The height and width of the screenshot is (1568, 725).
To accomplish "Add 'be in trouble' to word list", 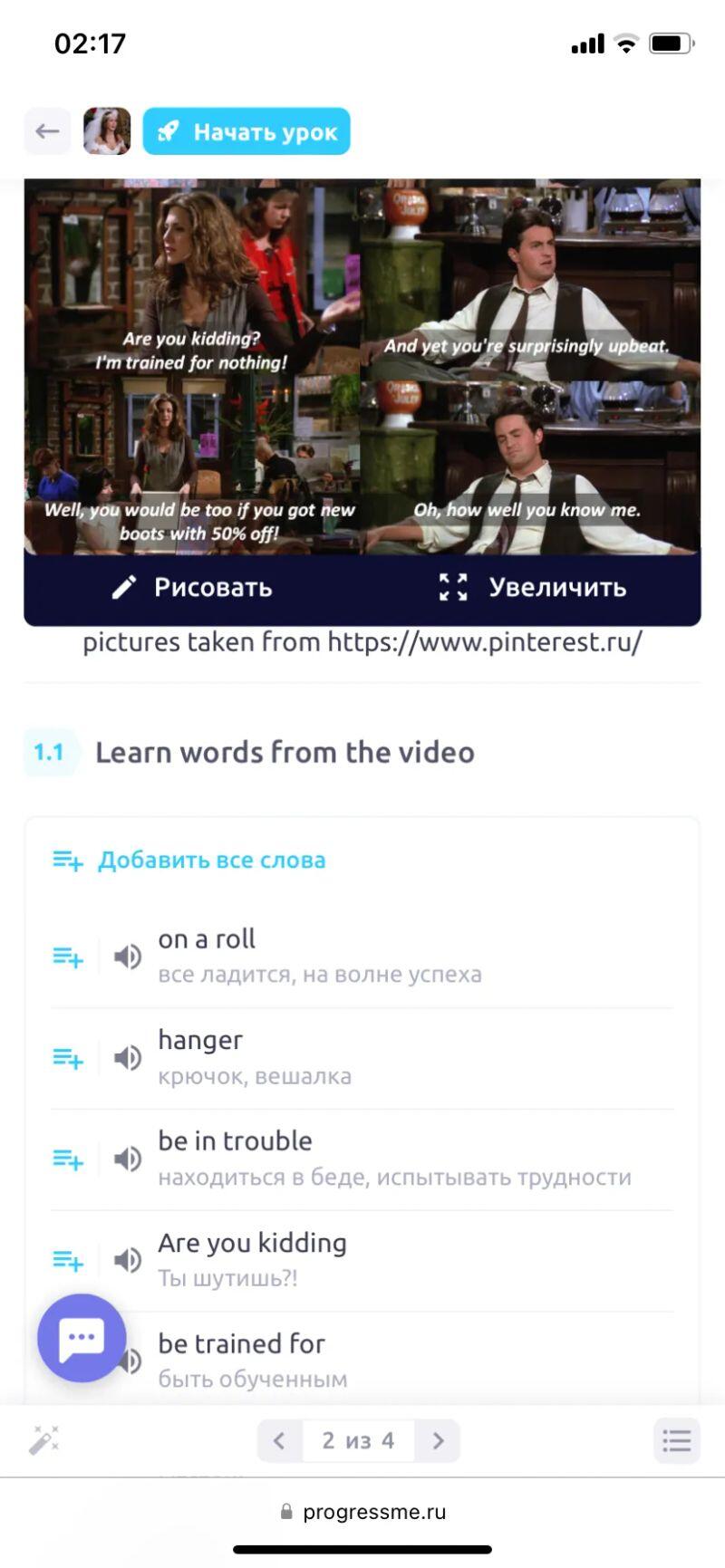I will tap(68, 1159).
